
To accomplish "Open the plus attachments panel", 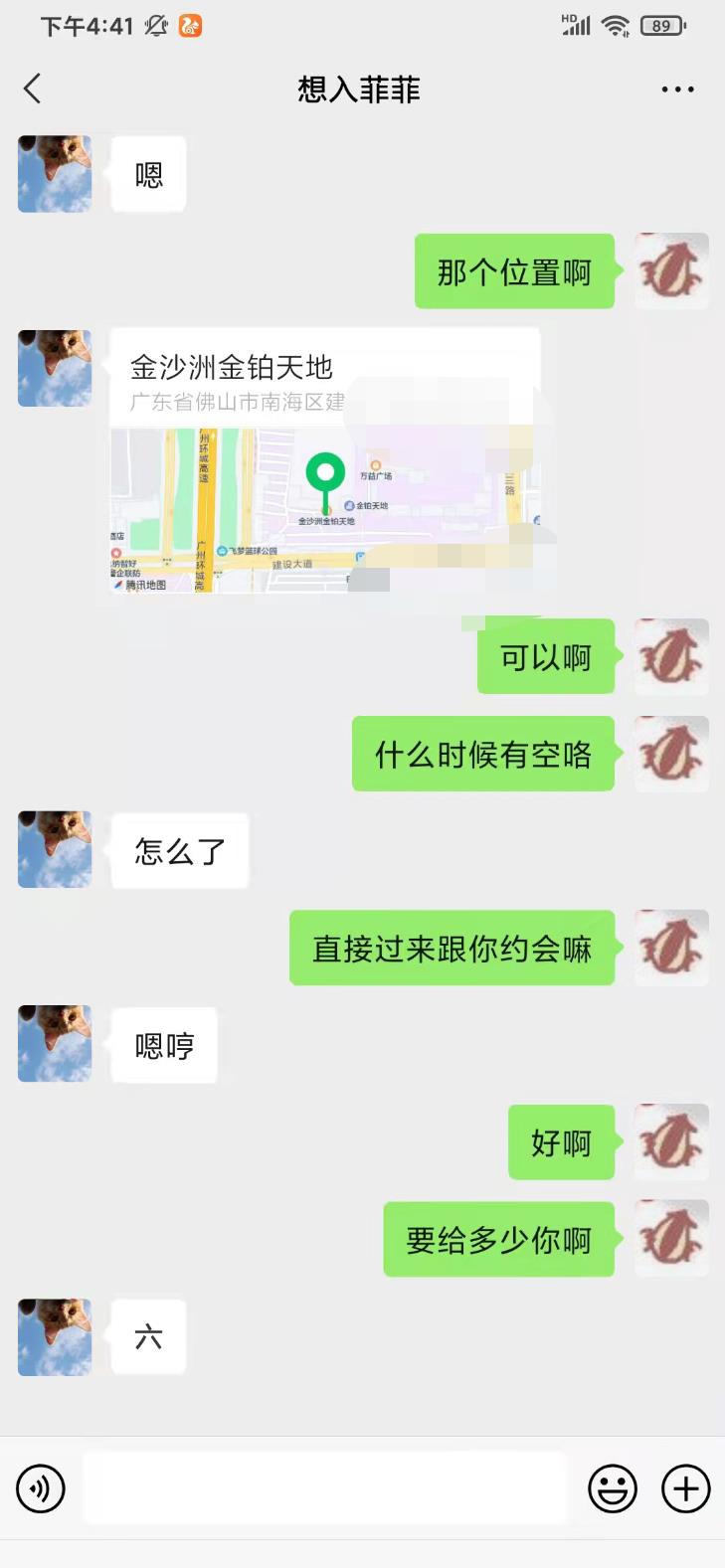I will click(x=686, y=1488).
